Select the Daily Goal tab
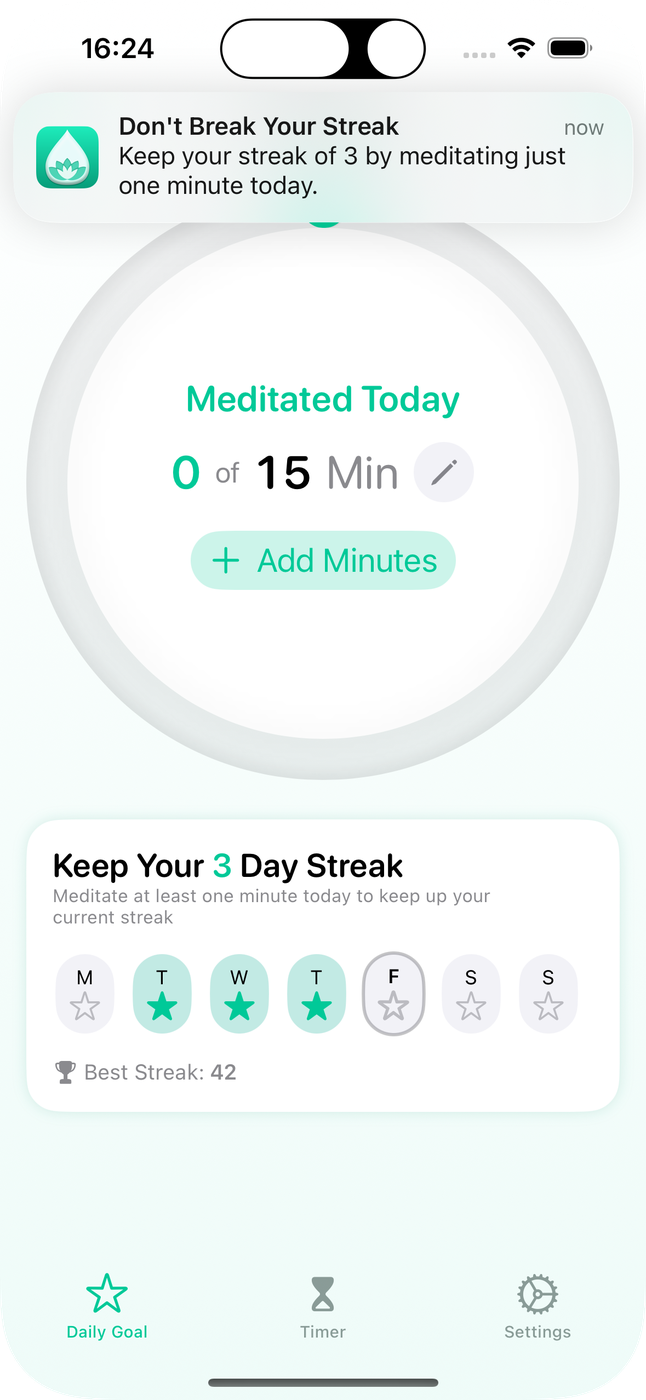This screenshot has width=646, height=1400. 107,1306
